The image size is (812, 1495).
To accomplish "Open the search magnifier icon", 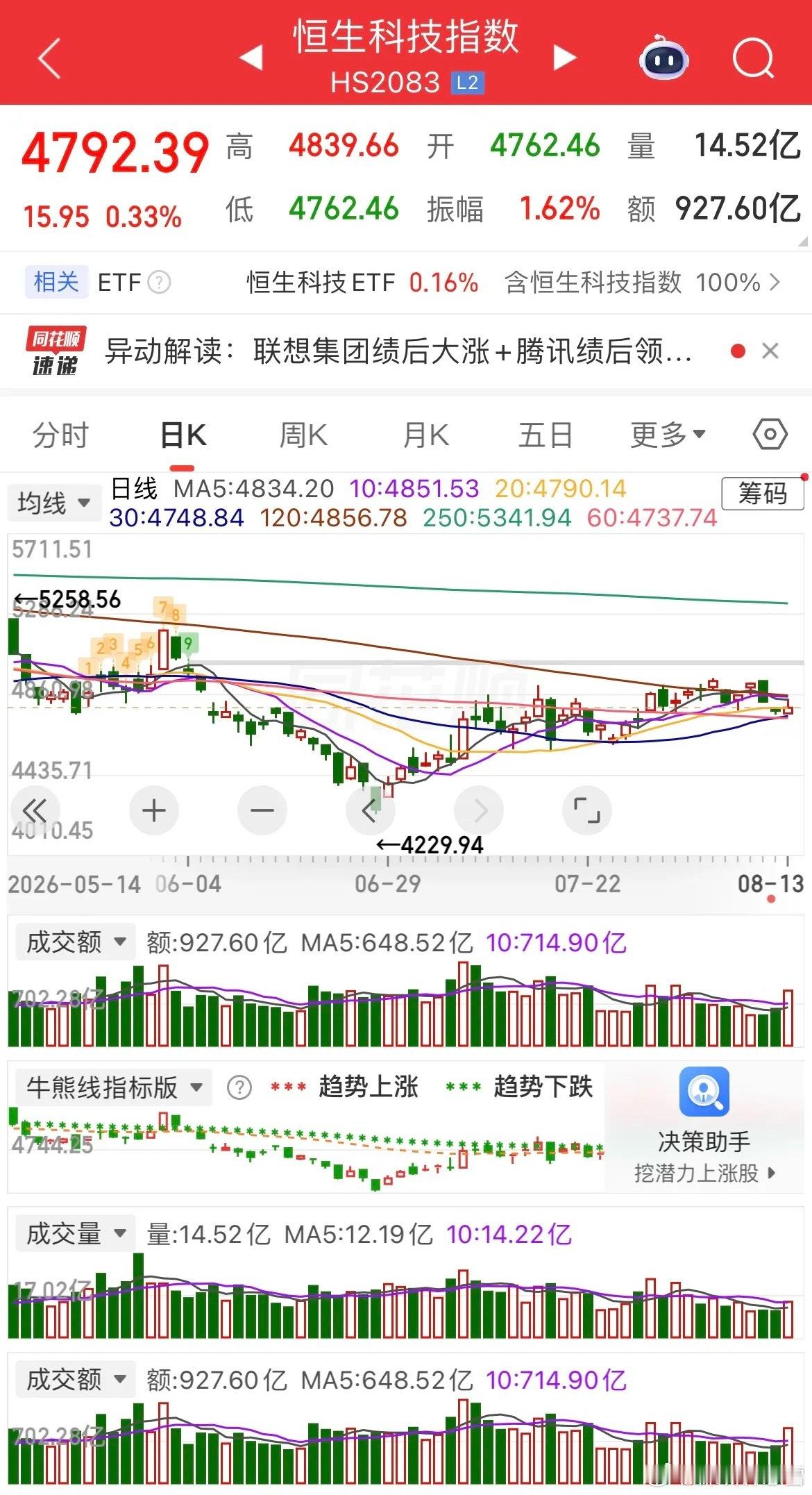I will point(753,58).
